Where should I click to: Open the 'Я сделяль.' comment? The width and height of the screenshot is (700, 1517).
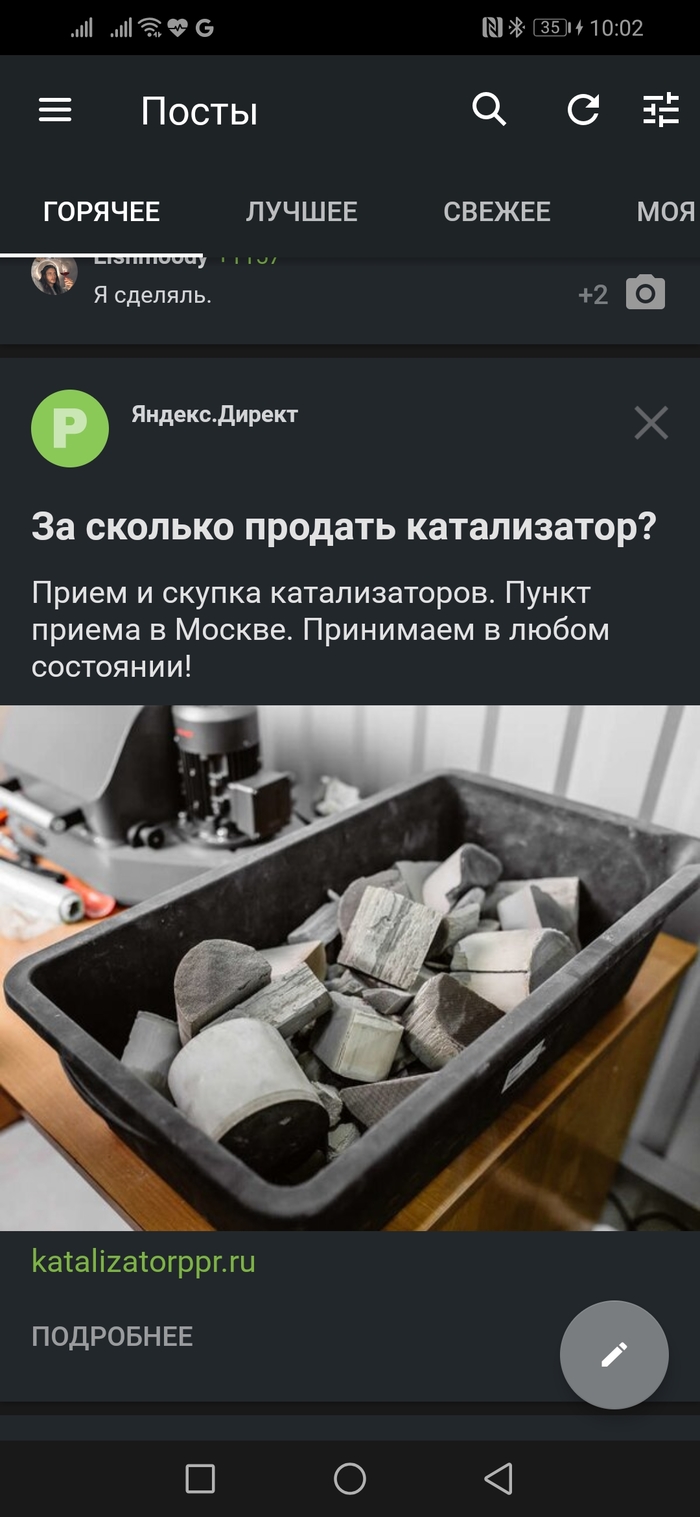(152, 295)
